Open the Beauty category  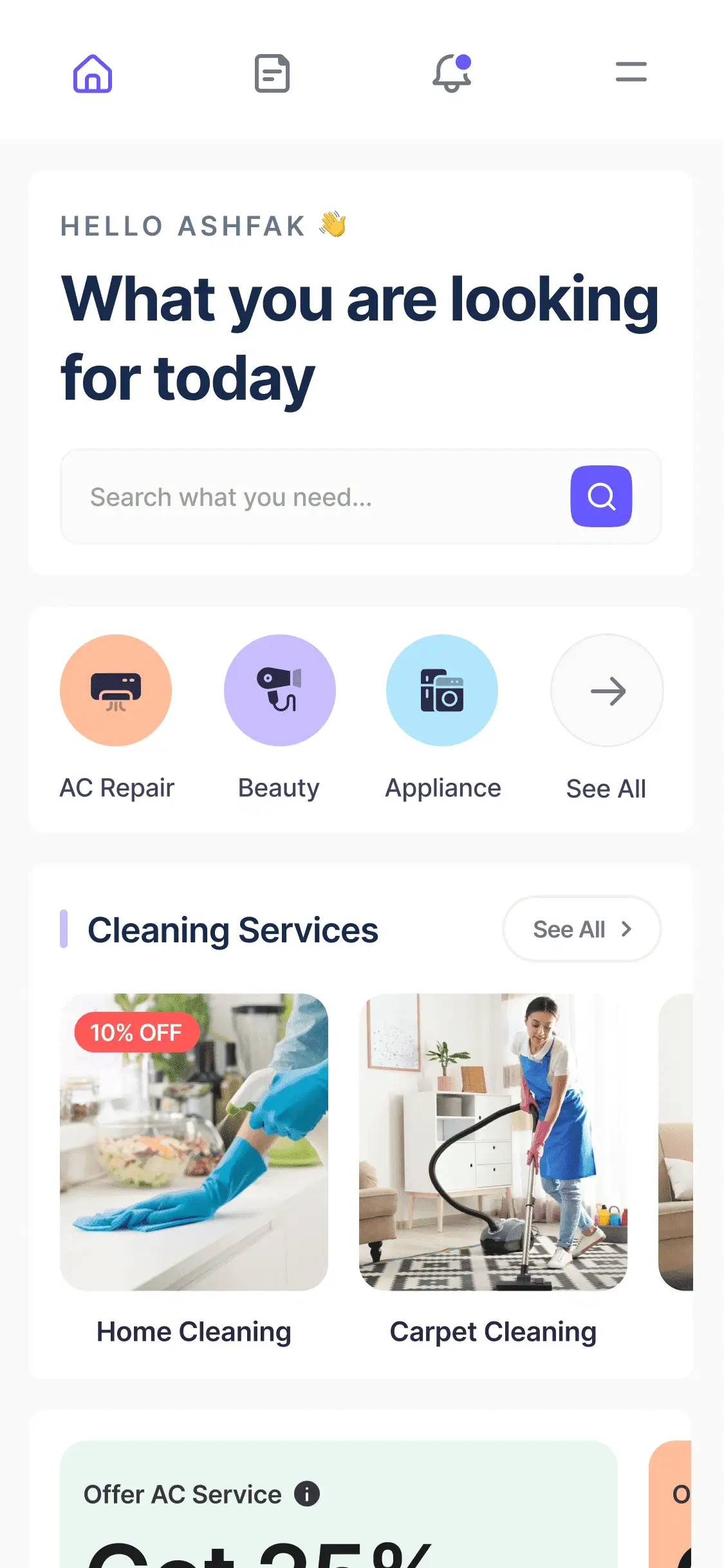click(x=279, y=690)
